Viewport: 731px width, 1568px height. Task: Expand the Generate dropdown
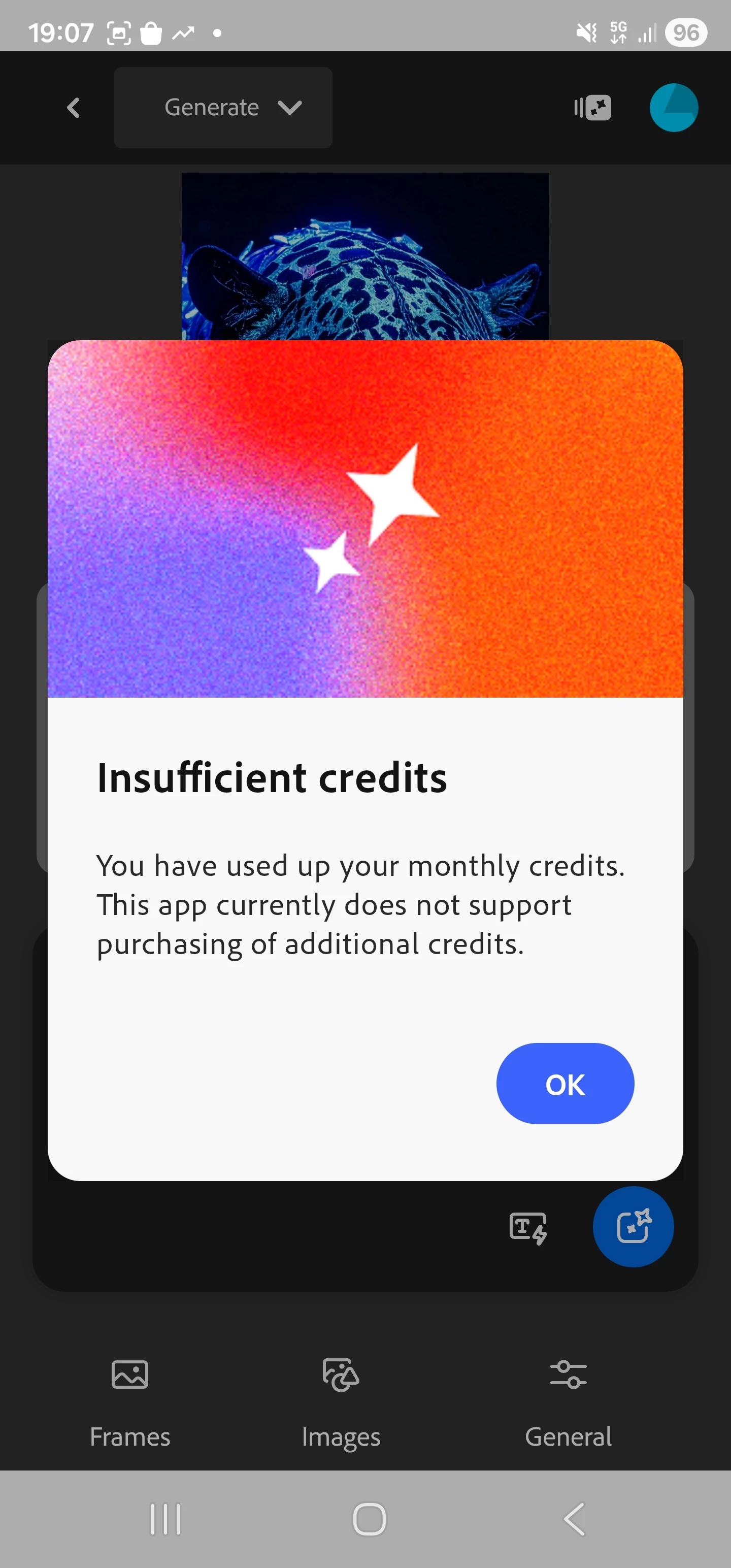[x=223, y=108]
